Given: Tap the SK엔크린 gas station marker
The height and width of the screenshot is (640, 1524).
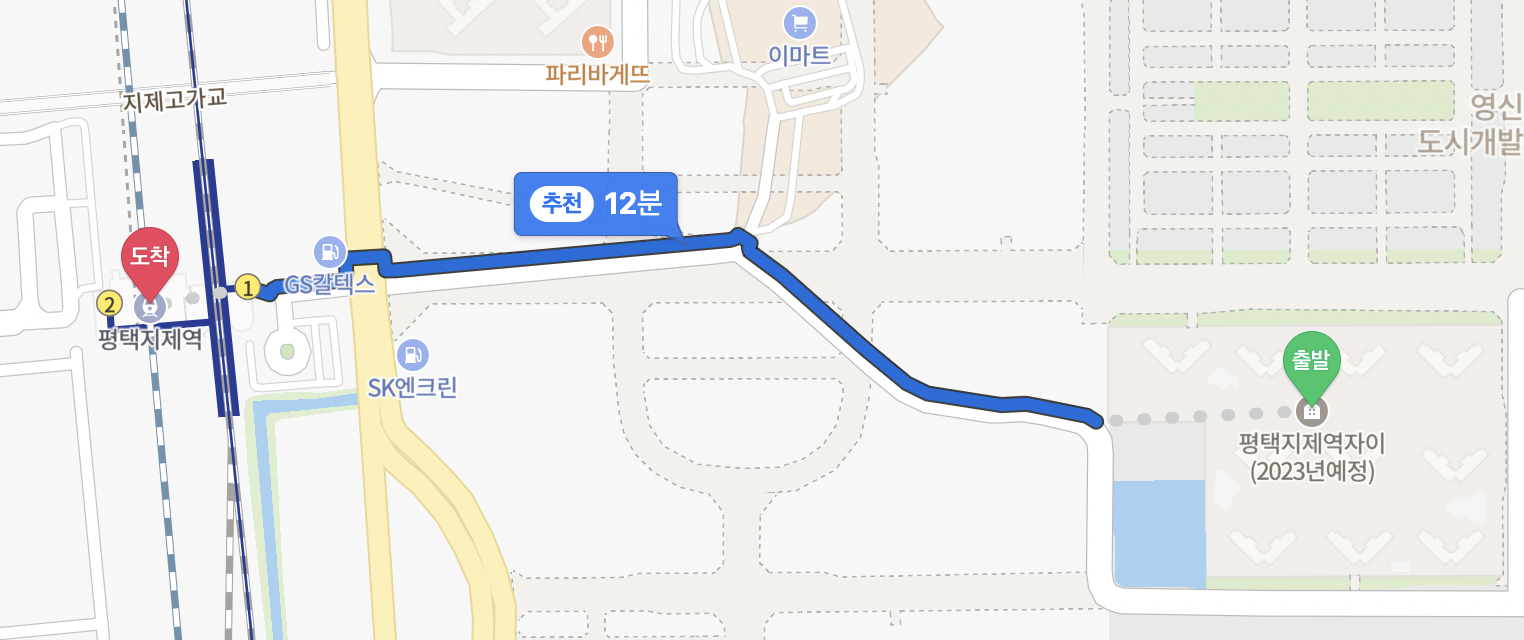Looking at the screenshot, I should pyautogui.click(x=412, y=354).
